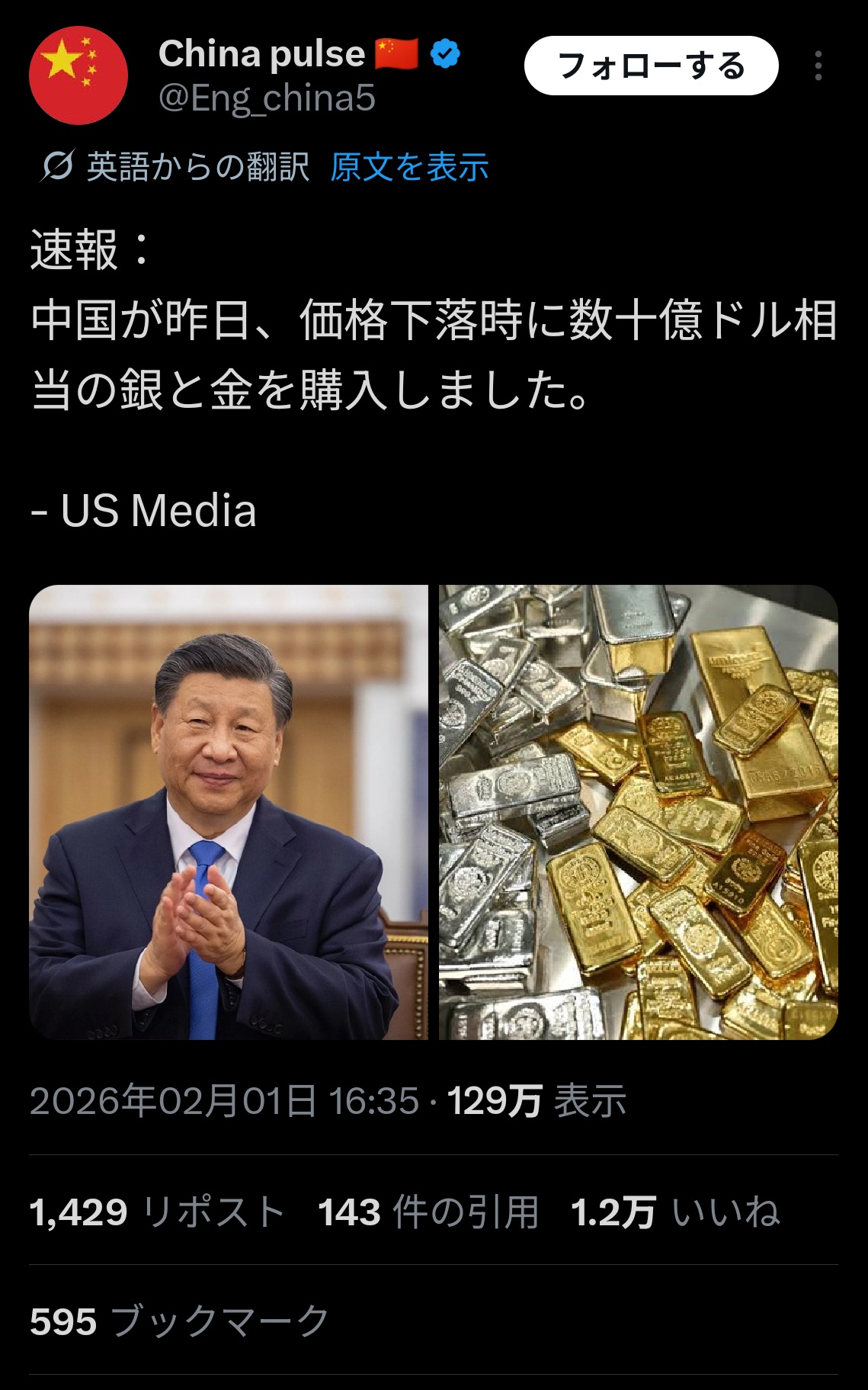
Task: View the 1,429 リポスト list
Action: point(157,1212)
